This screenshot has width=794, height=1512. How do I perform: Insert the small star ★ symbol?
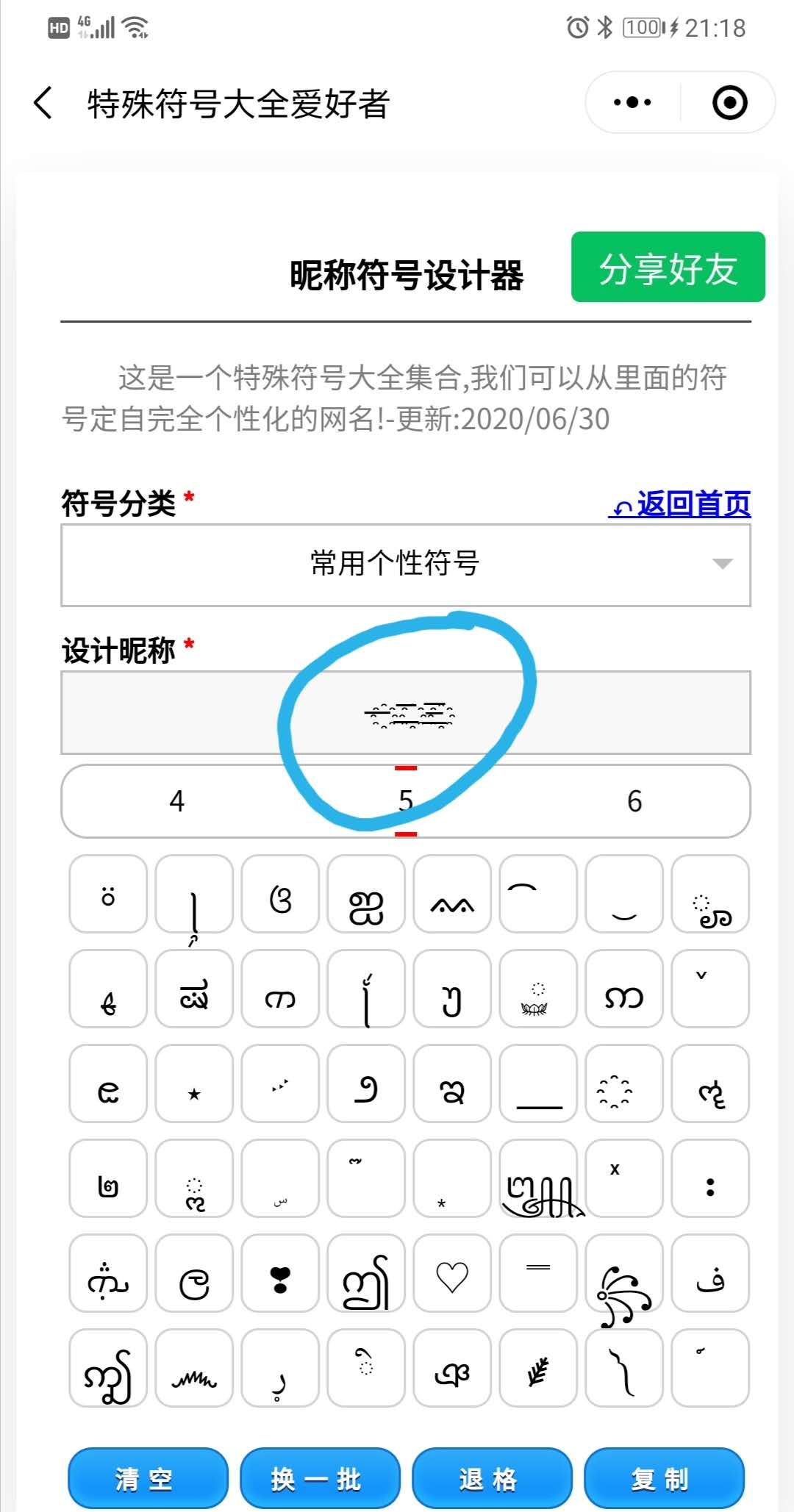[194, 1083]
